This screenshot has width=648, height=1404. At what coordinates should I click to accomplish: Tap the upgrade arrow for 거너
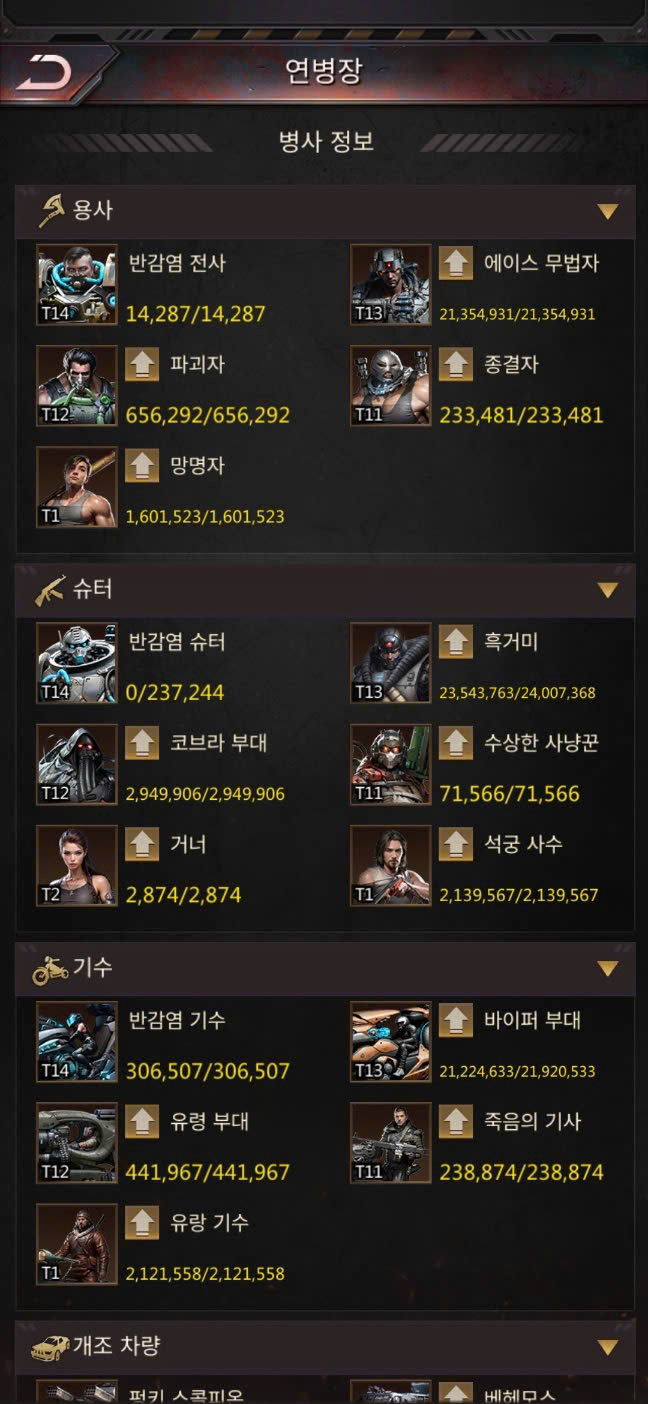(x=142, y=843)
